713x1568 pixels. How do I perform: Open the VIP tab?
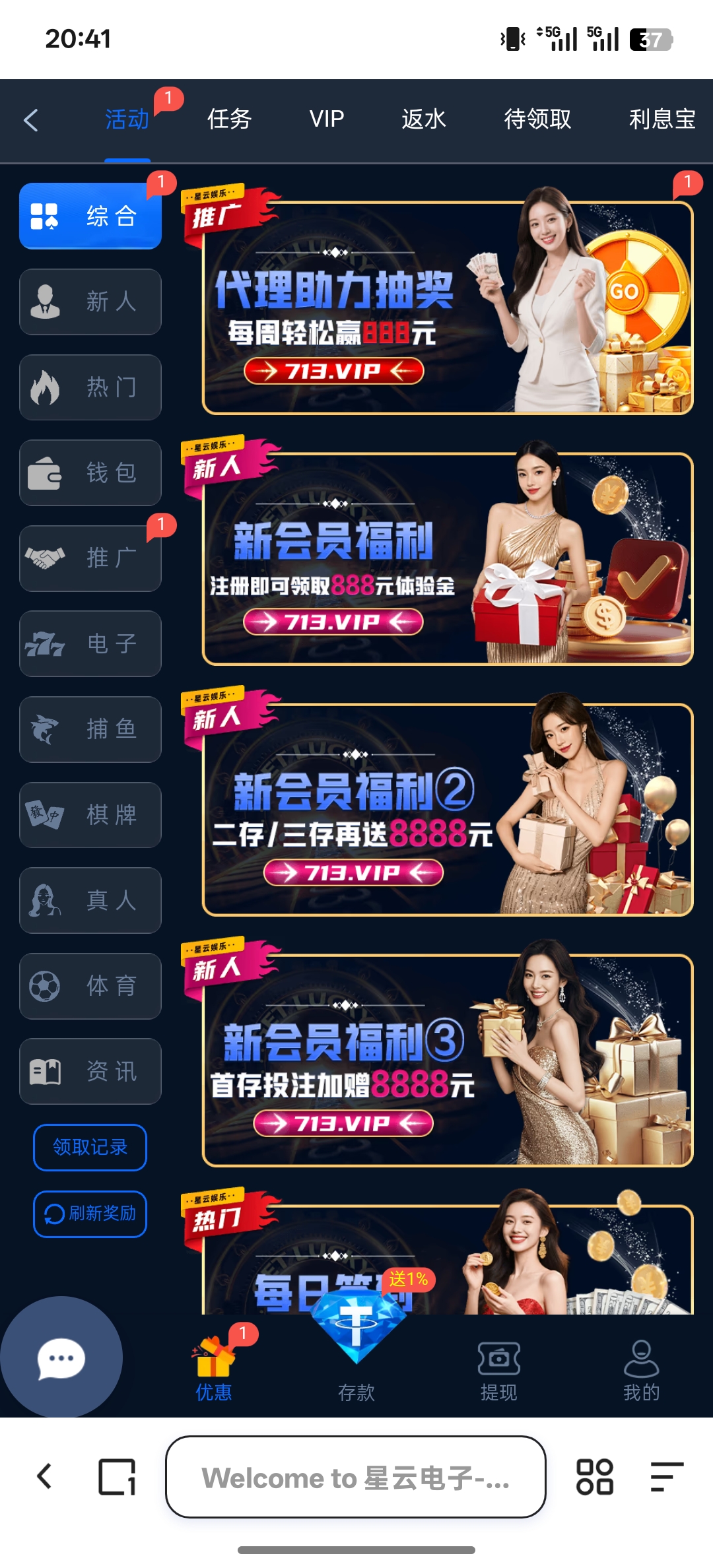point(327,119)
